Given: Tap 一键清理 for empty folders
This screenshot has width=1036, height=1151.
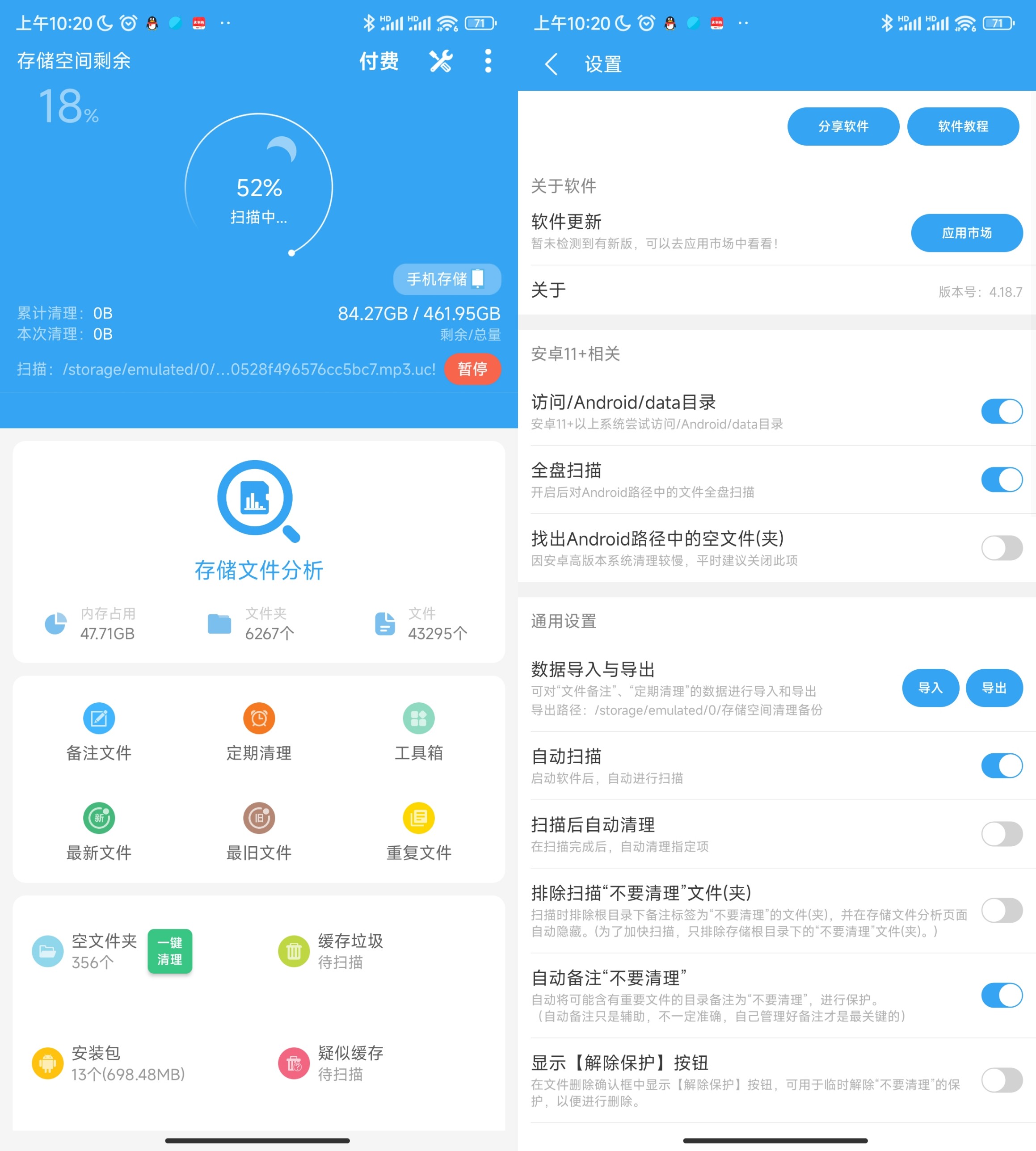Looking at the screenshot, I should [x=170, y=951].
